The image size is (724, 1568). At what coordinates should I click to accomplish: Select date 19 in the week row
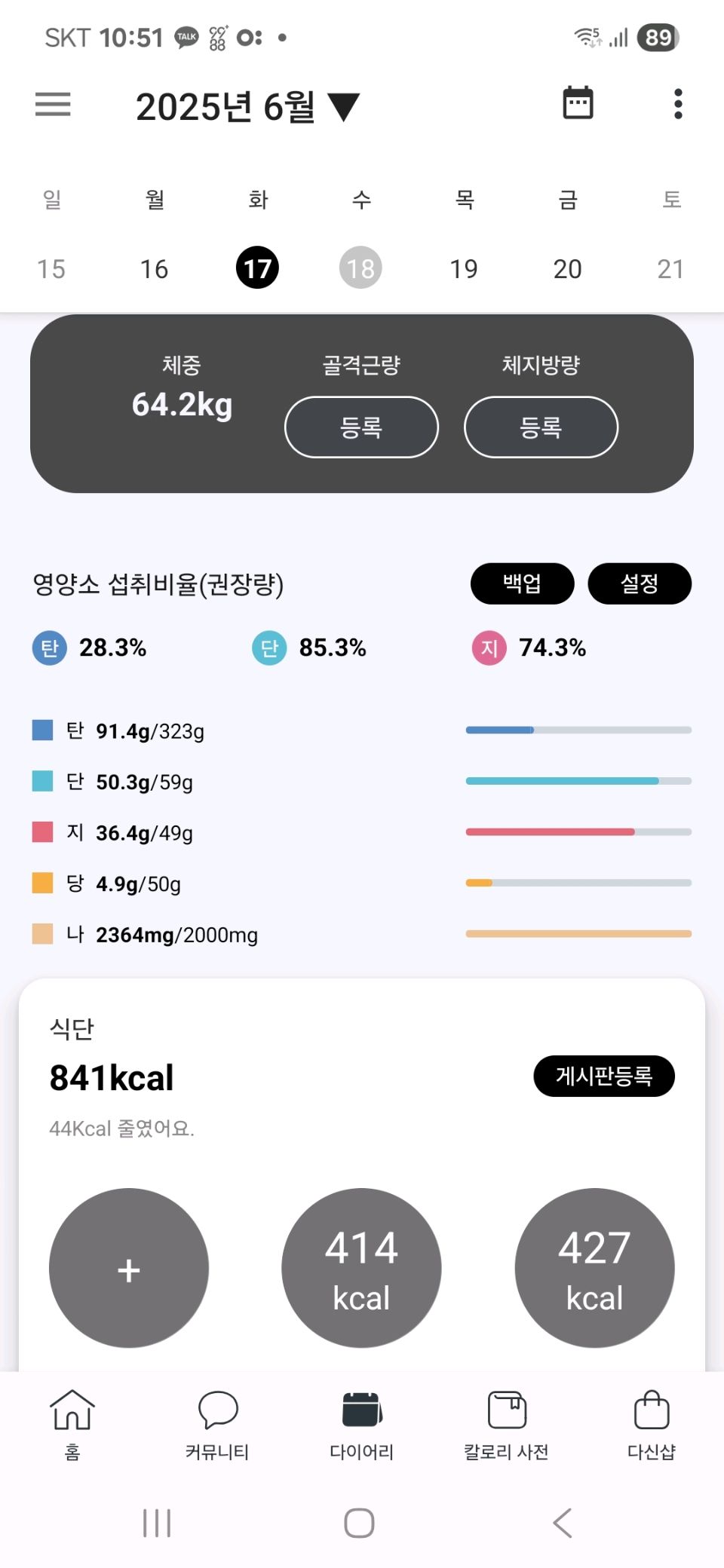pos(464,269)
